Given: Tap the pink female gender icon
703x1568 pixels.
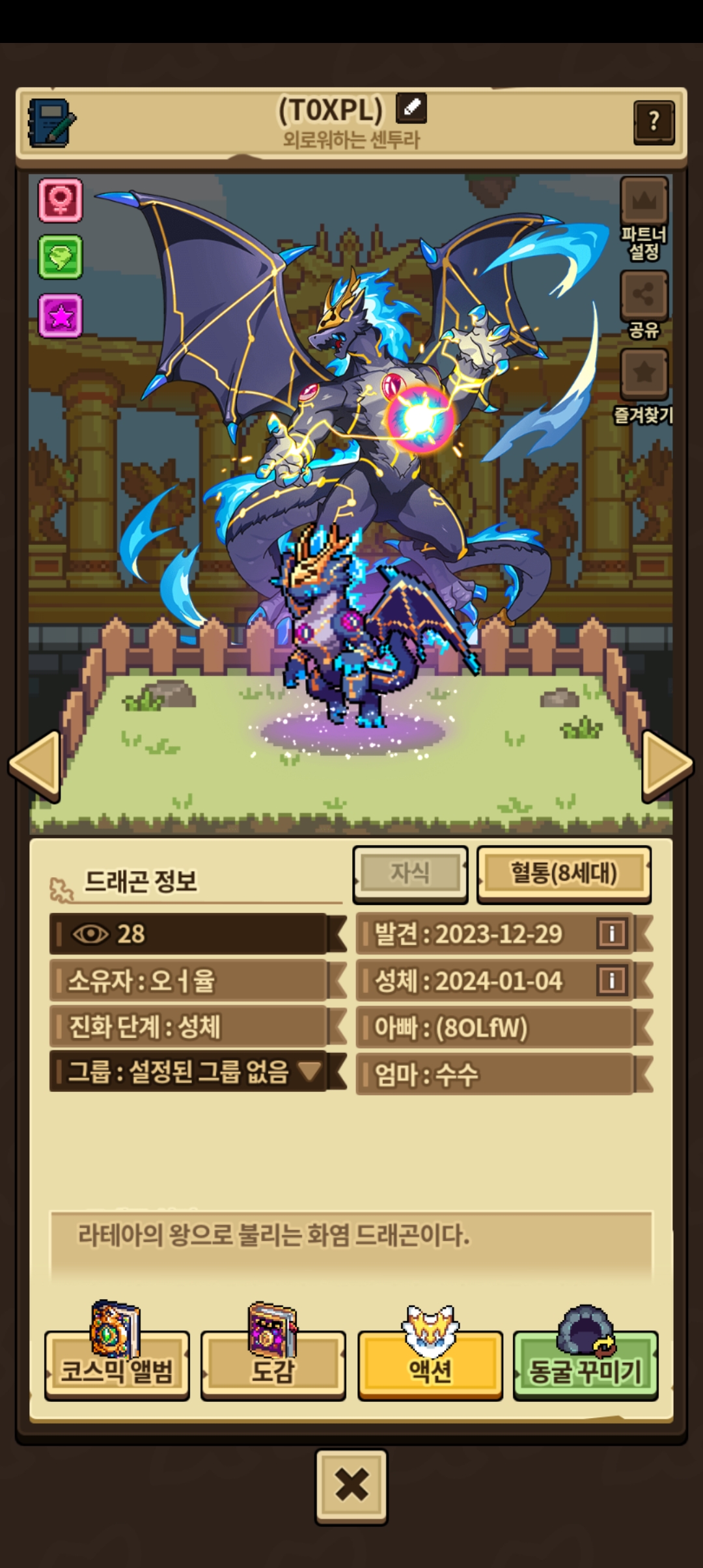Looking at the screenshot, I should (61, 200).
